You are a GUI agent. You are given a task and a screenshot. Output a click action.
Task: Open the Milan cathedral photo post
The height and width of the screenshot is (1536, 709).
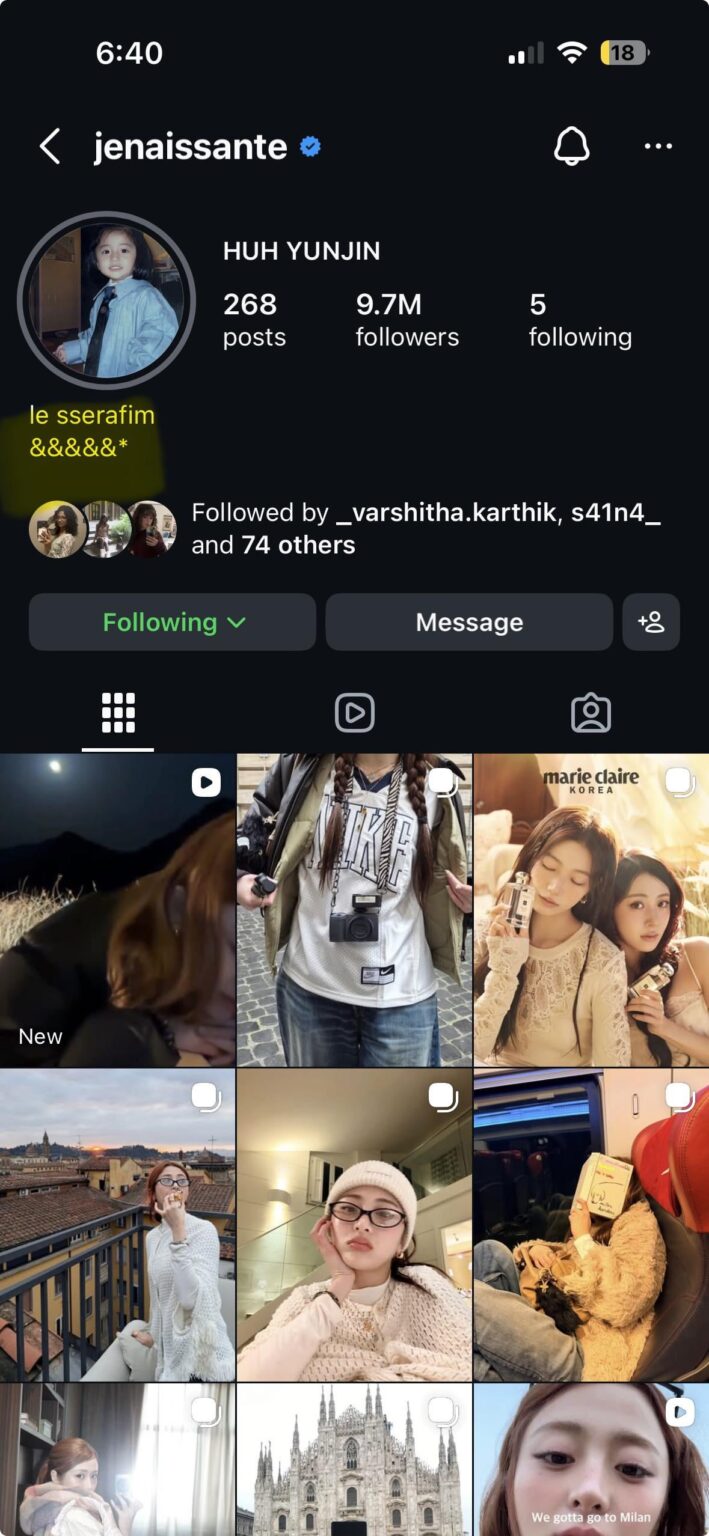point(354,1460)
